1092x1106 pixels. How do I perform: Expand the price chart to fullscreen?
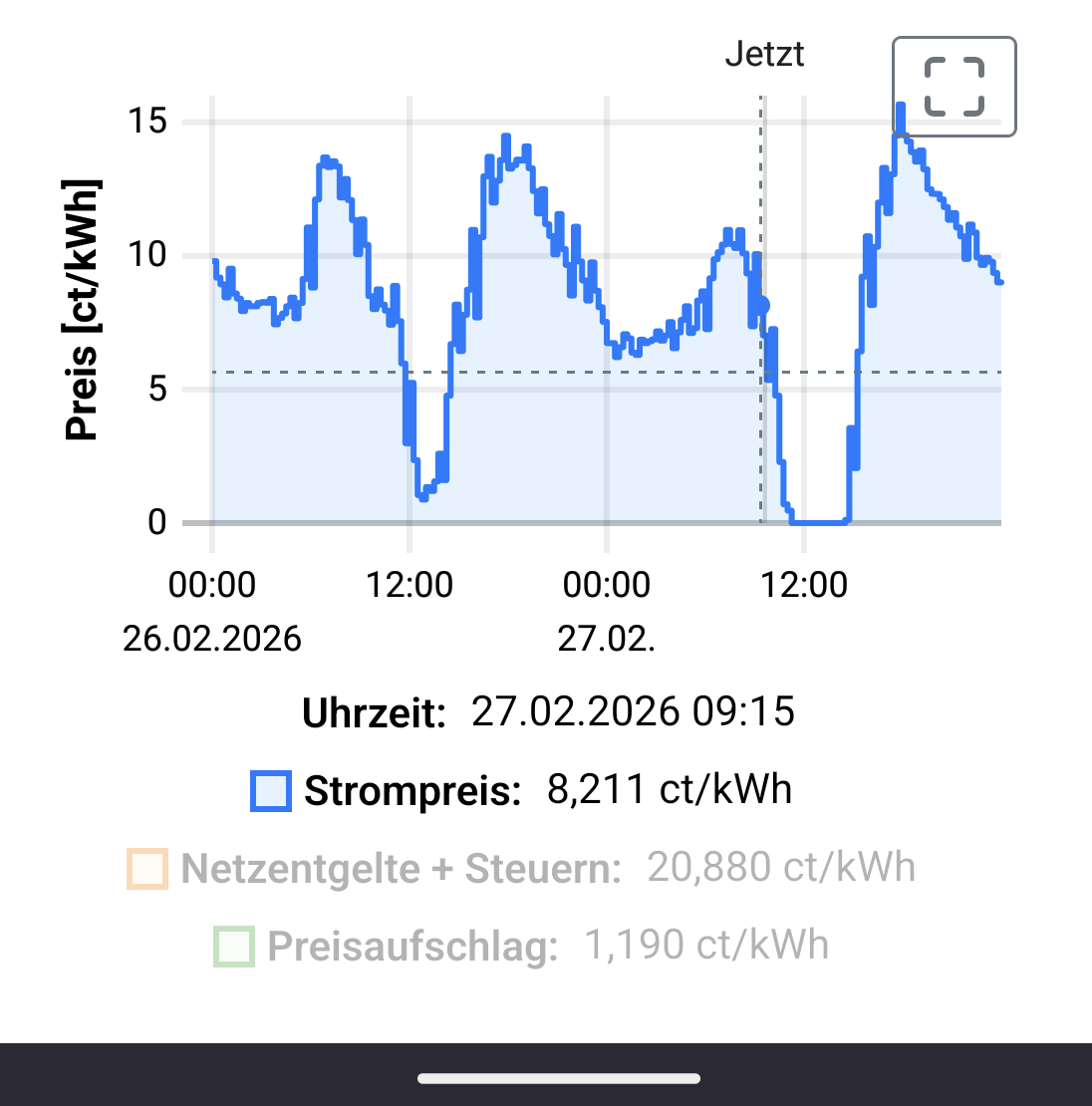point(954,87)
